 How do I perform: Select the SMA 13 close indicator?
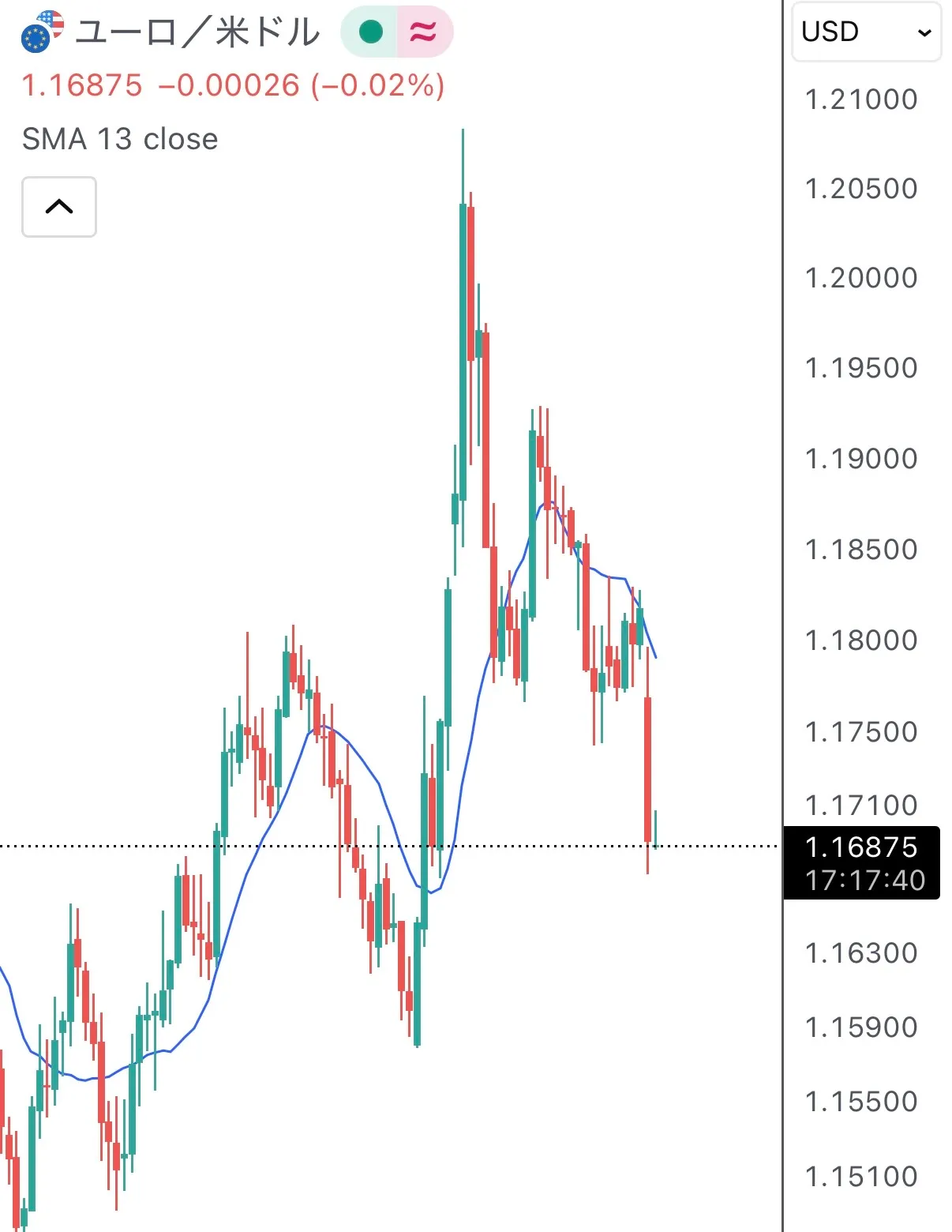pos(120,139)
